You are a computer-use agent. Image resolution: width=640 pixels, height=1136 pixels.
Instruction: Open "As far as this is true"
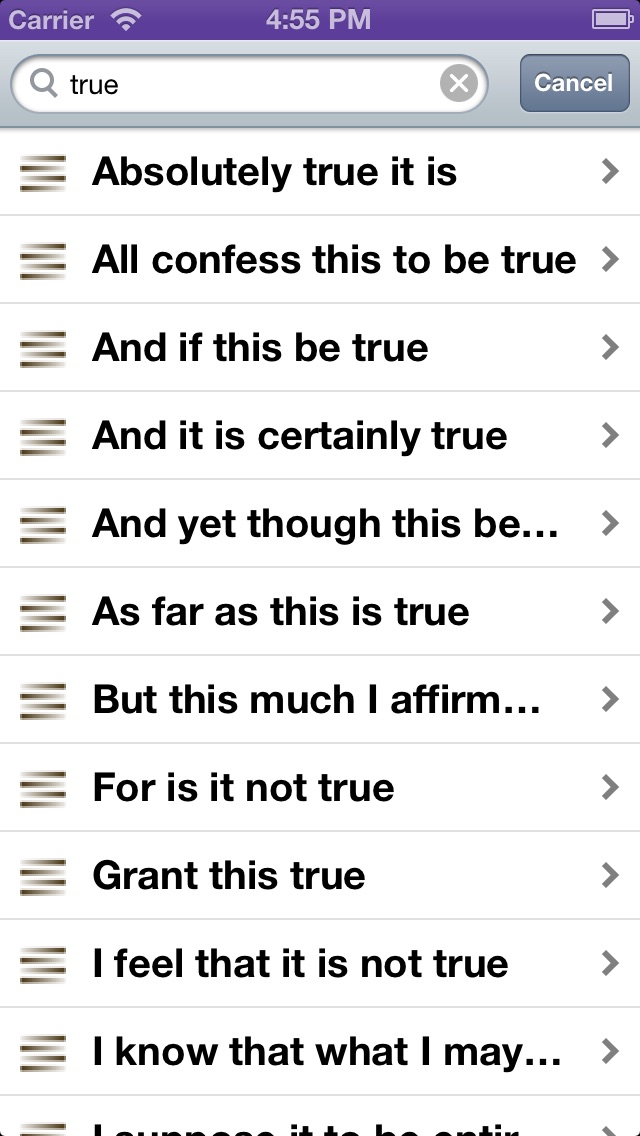coord(320,611)
